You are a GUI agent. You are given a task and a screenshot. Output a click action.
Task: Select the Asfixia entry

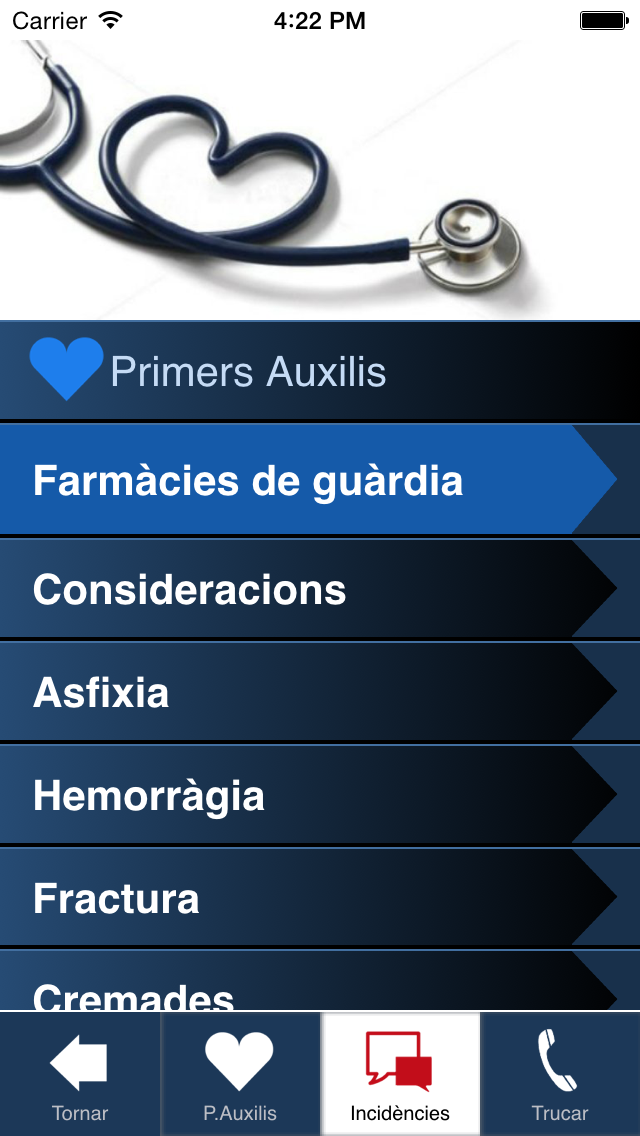(320, 692)
